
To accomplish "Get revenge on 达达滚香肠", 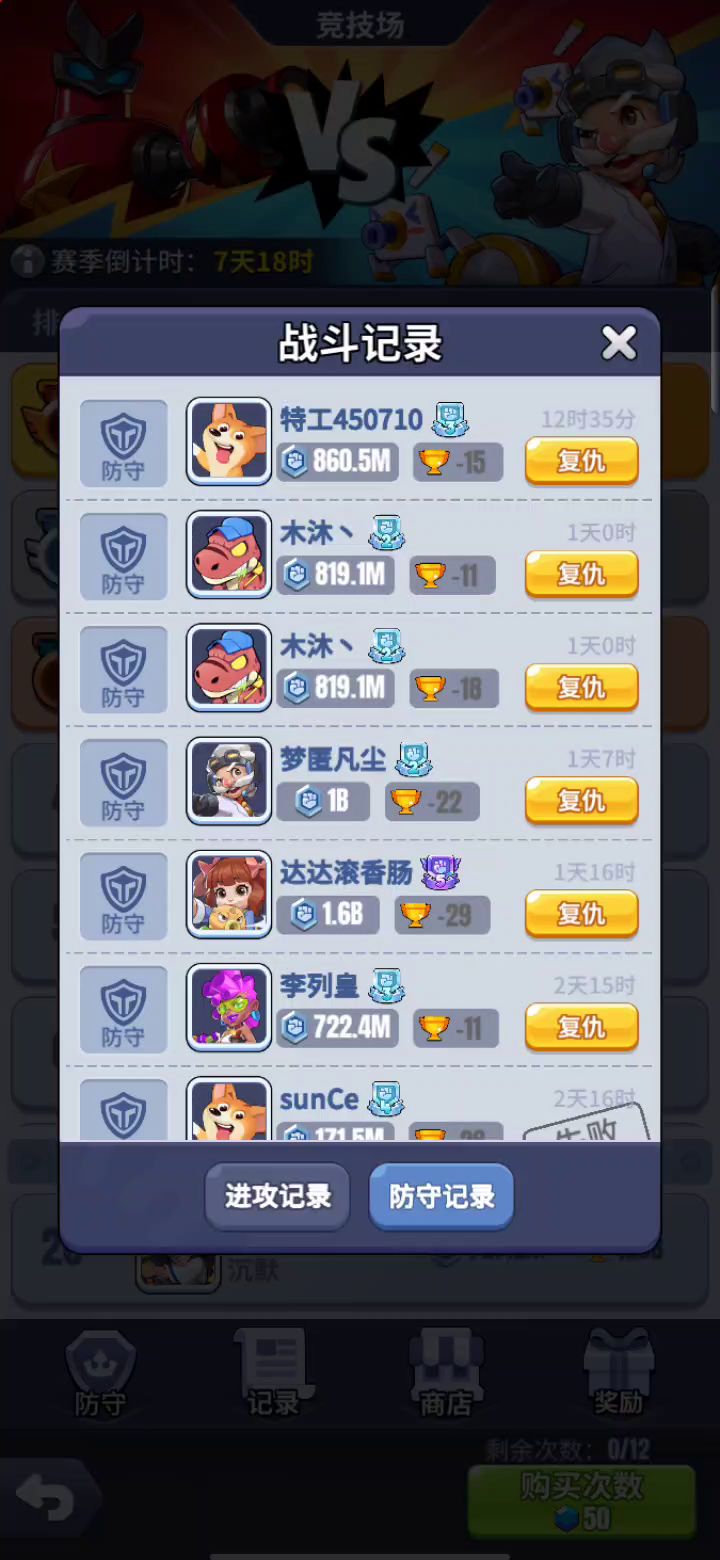I will click(x=581, y=914).
